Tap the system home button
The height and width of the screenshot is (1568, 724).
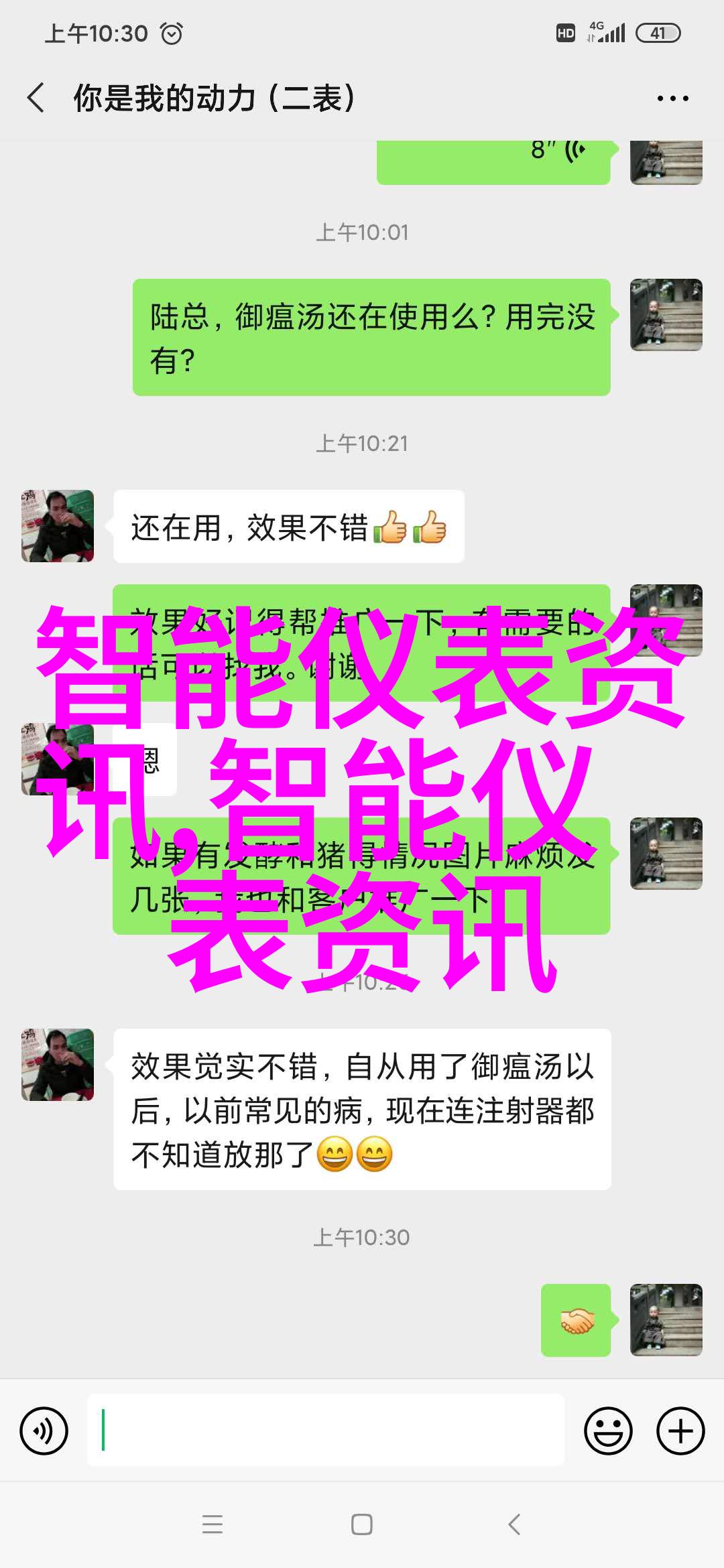click(362, 1524)
